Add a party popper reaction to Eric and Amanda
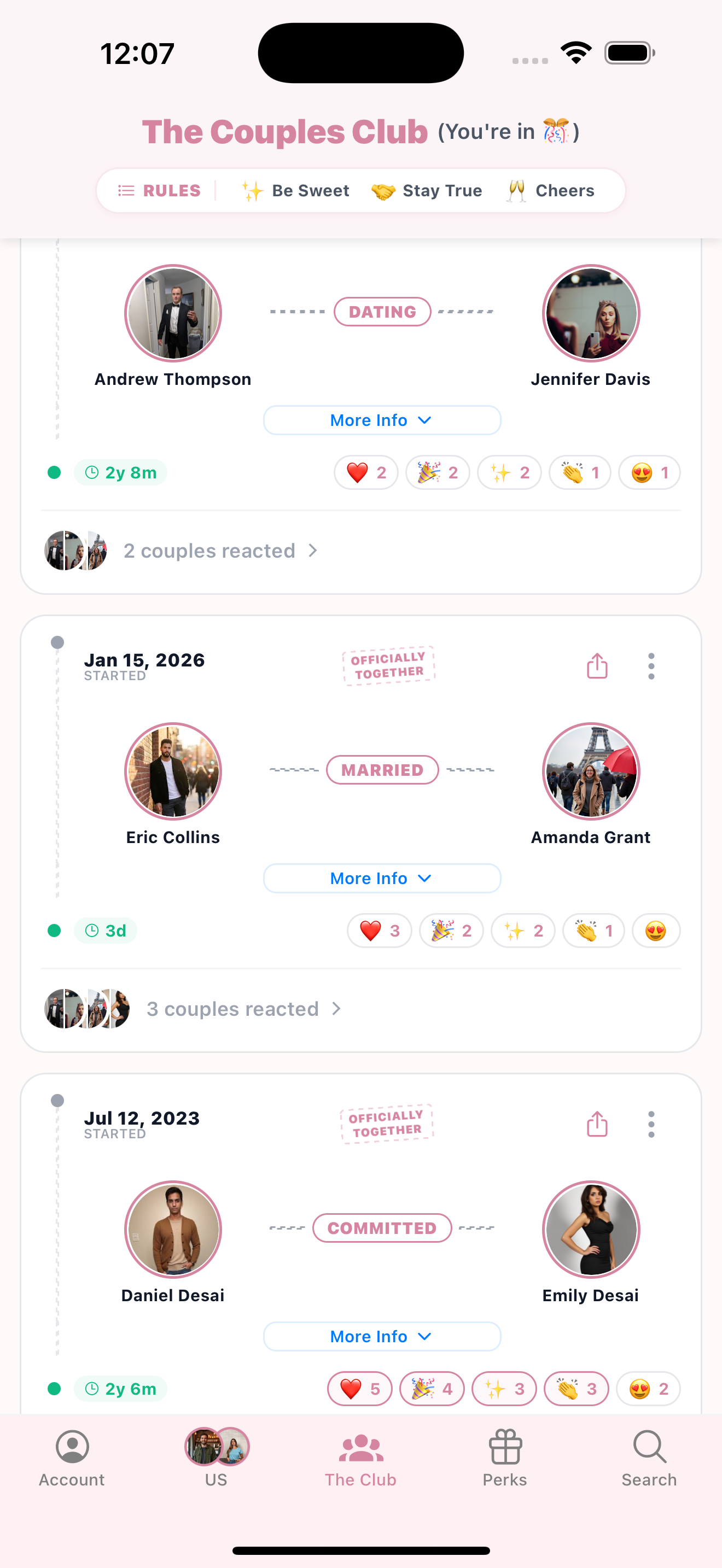722x1568 pixels. (451, 930)
